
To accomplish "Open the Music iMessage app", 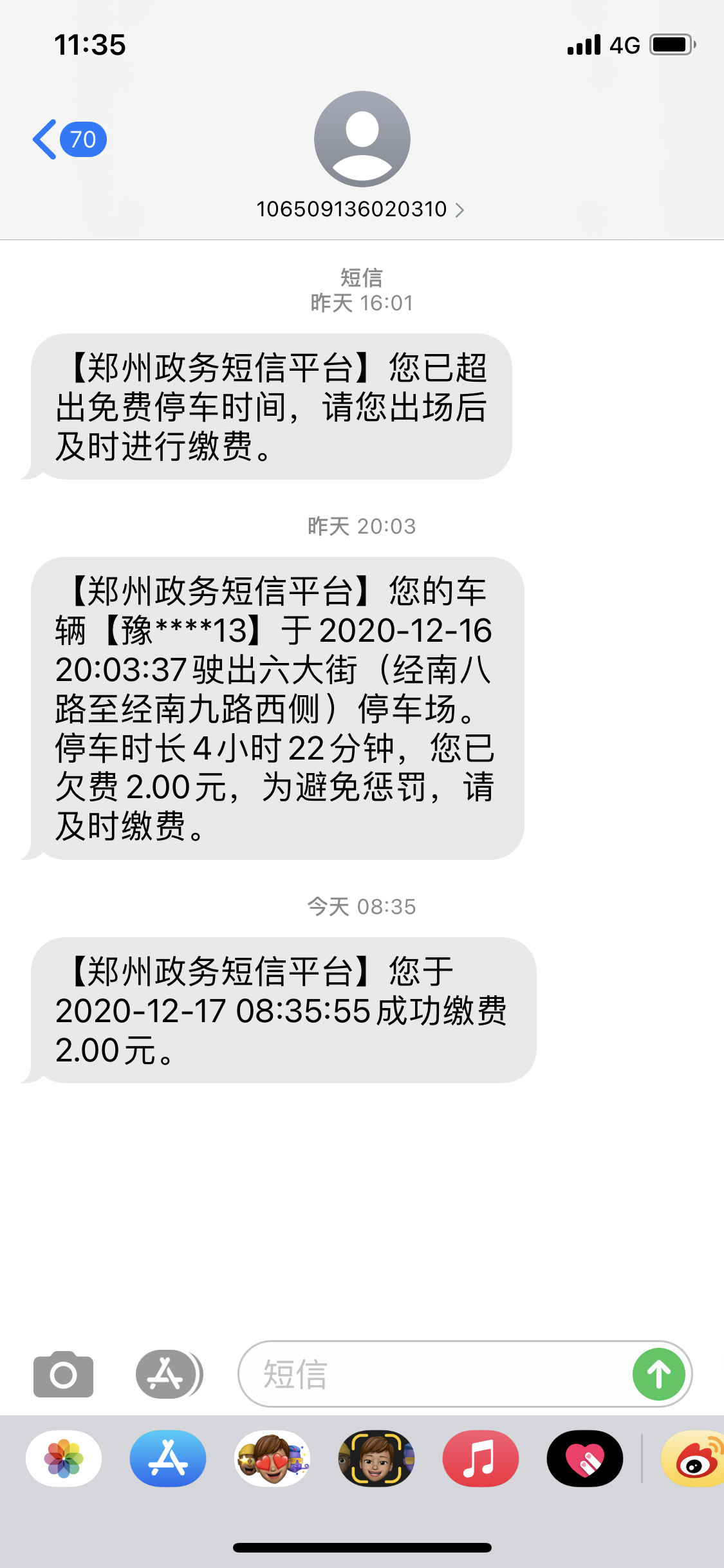I will pos(480,1459).
